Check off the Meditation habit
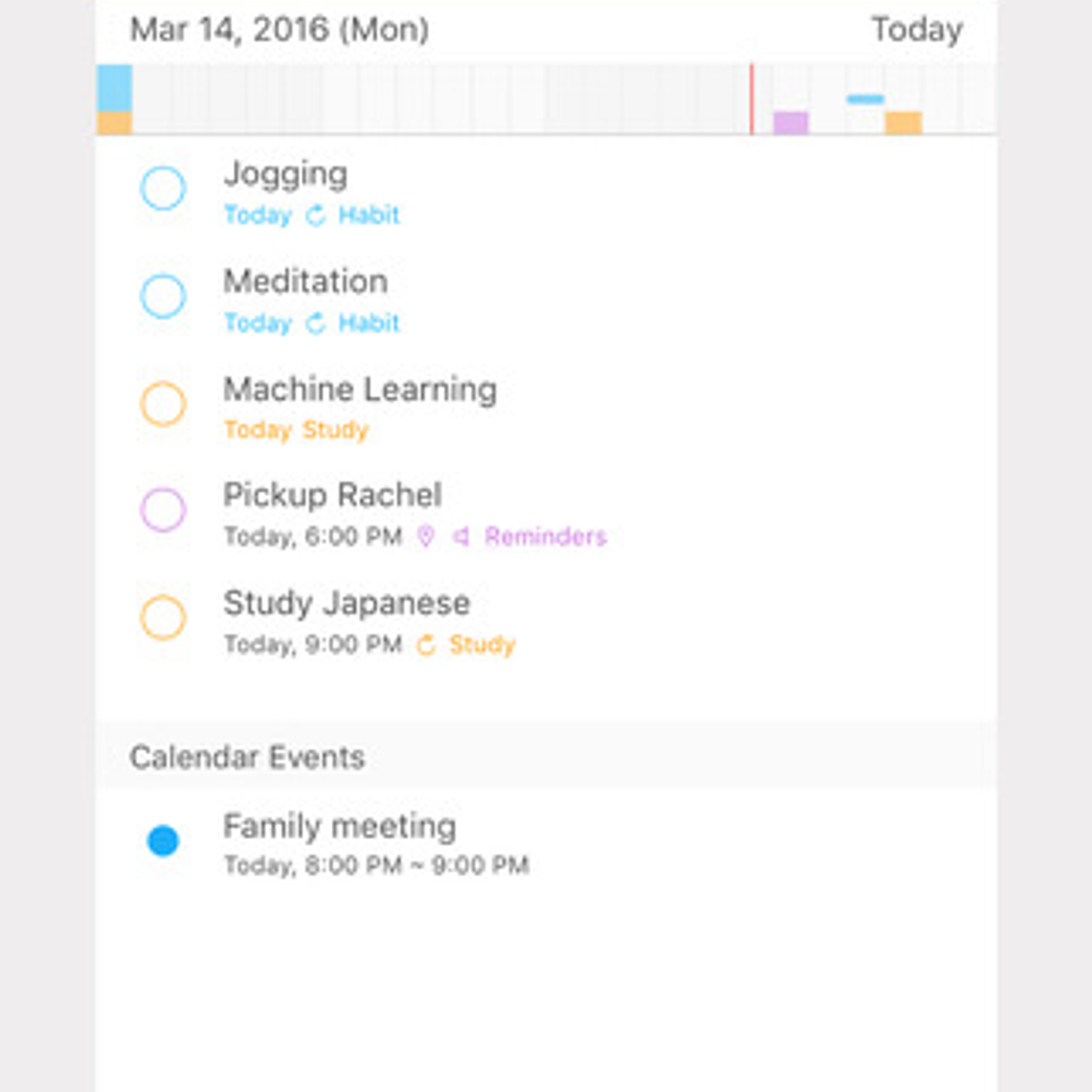 pos(163,297)
